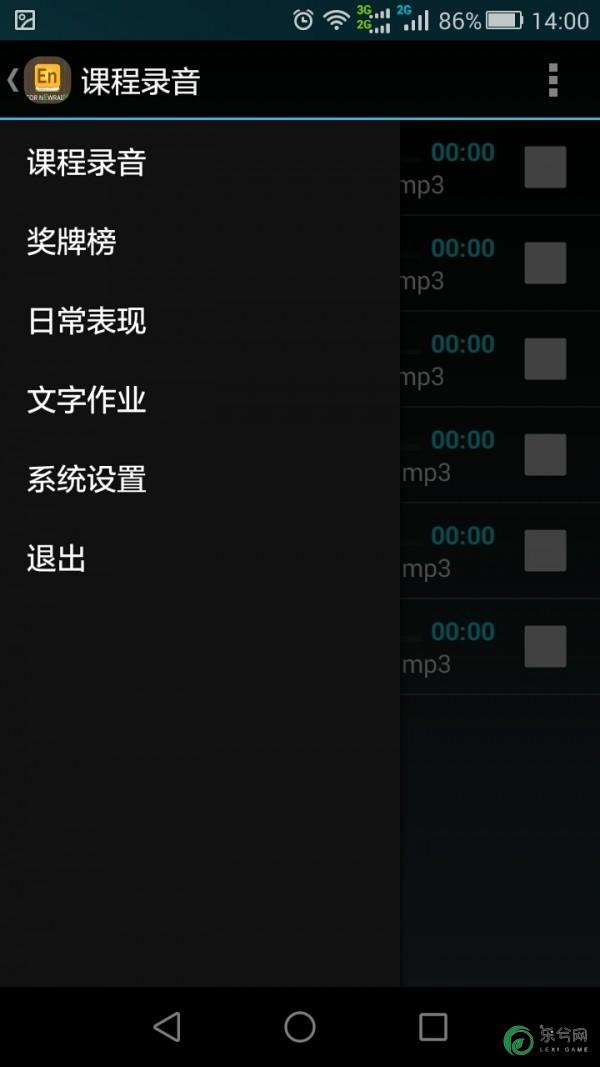Go to 日常表现
600x1067 pixels.
pyautogui.click(x=199, y=321)
